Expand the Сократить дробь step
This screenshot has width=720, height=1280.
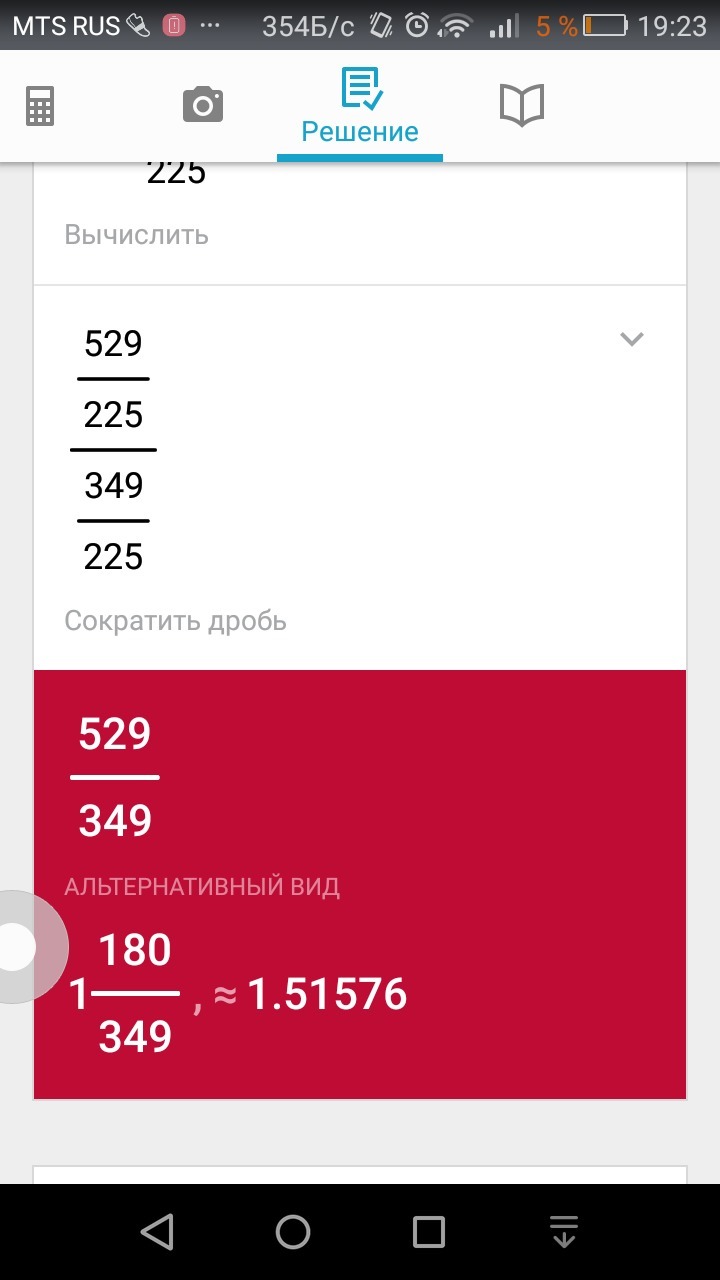pos(632,339)
